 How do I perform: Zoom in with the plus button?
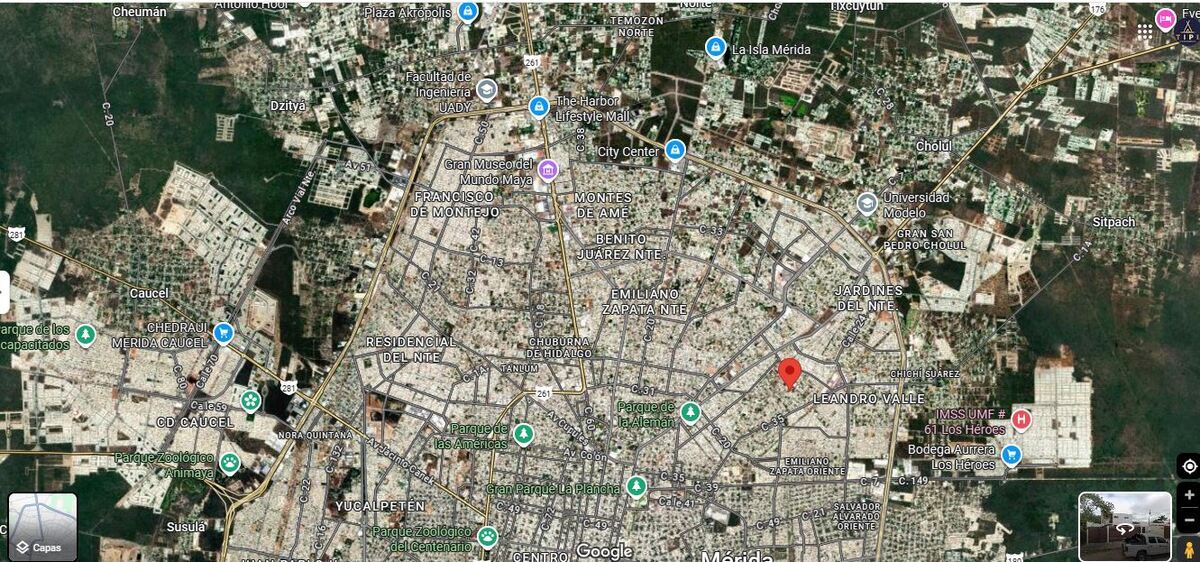point(1188,494)
